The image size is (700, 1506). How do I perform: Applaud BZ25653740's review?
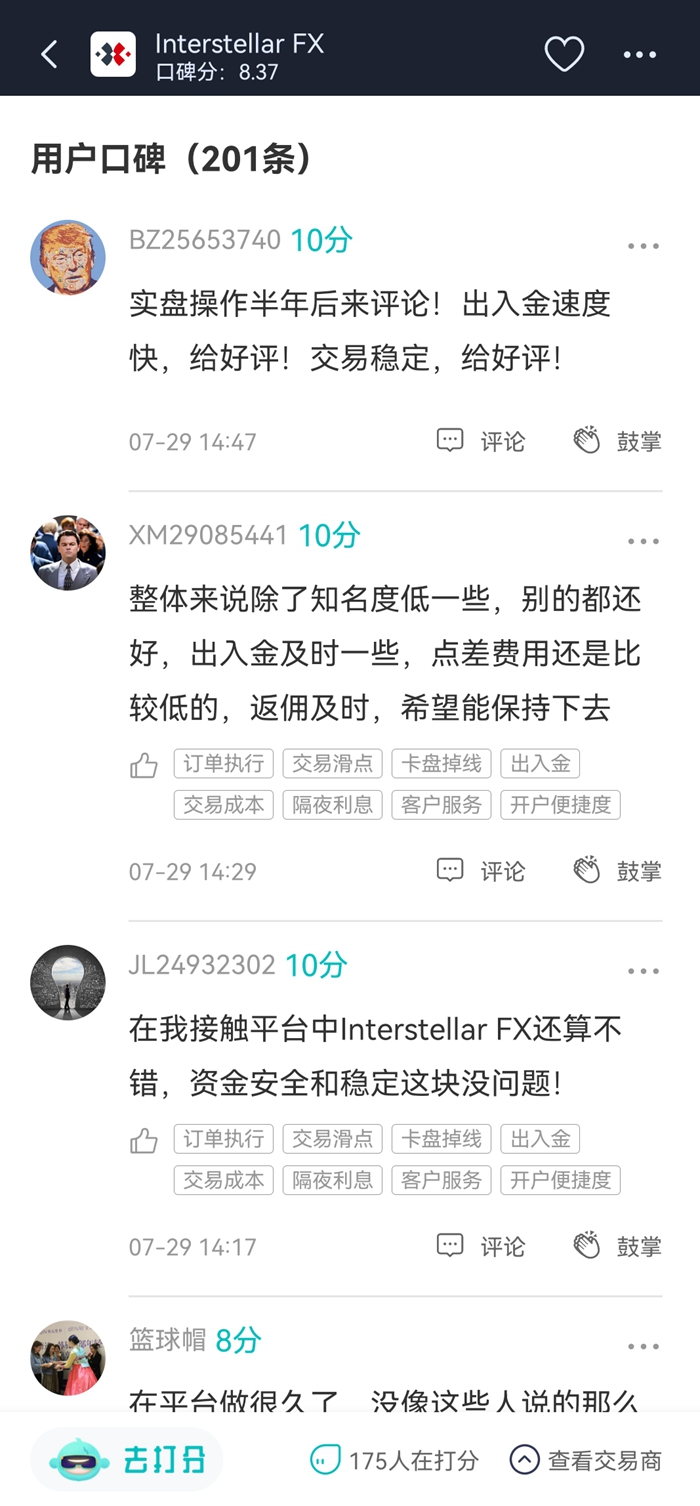coord(617,441)
